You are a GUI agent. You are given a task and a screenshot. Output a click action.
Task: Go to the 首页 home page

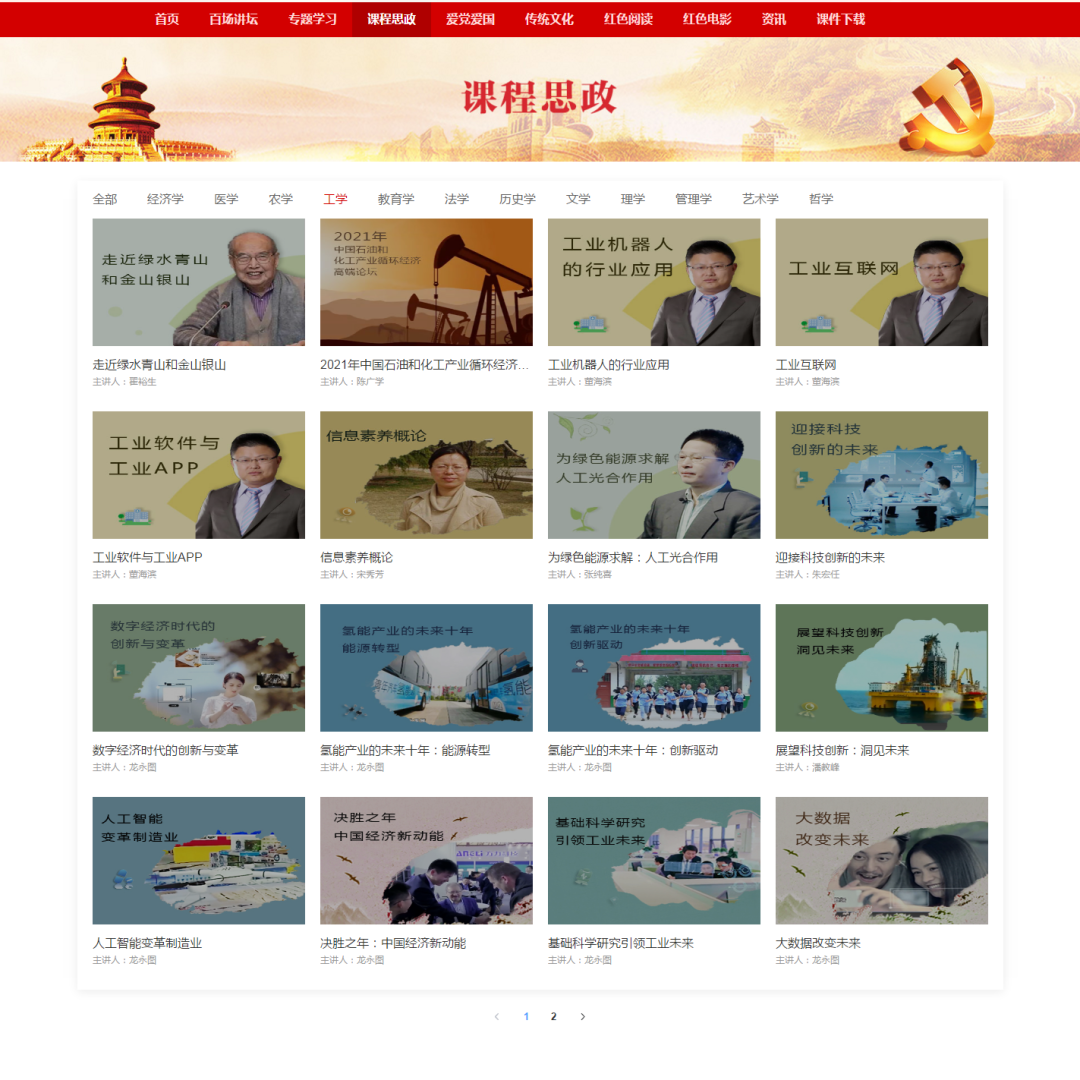167,19
